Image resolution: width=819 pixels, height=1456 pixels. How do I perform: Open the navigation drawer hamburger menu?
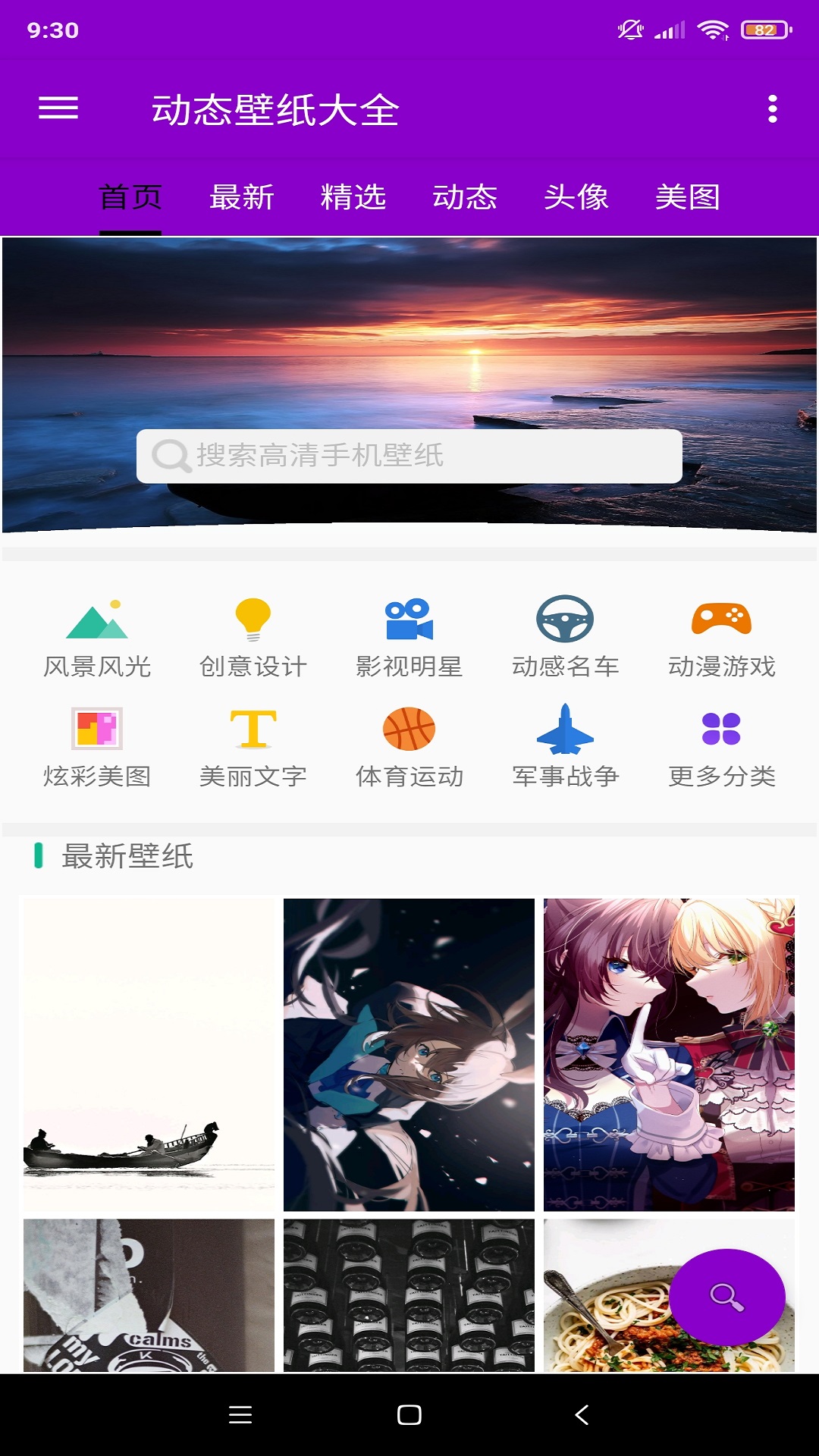(x=58, y=108)
